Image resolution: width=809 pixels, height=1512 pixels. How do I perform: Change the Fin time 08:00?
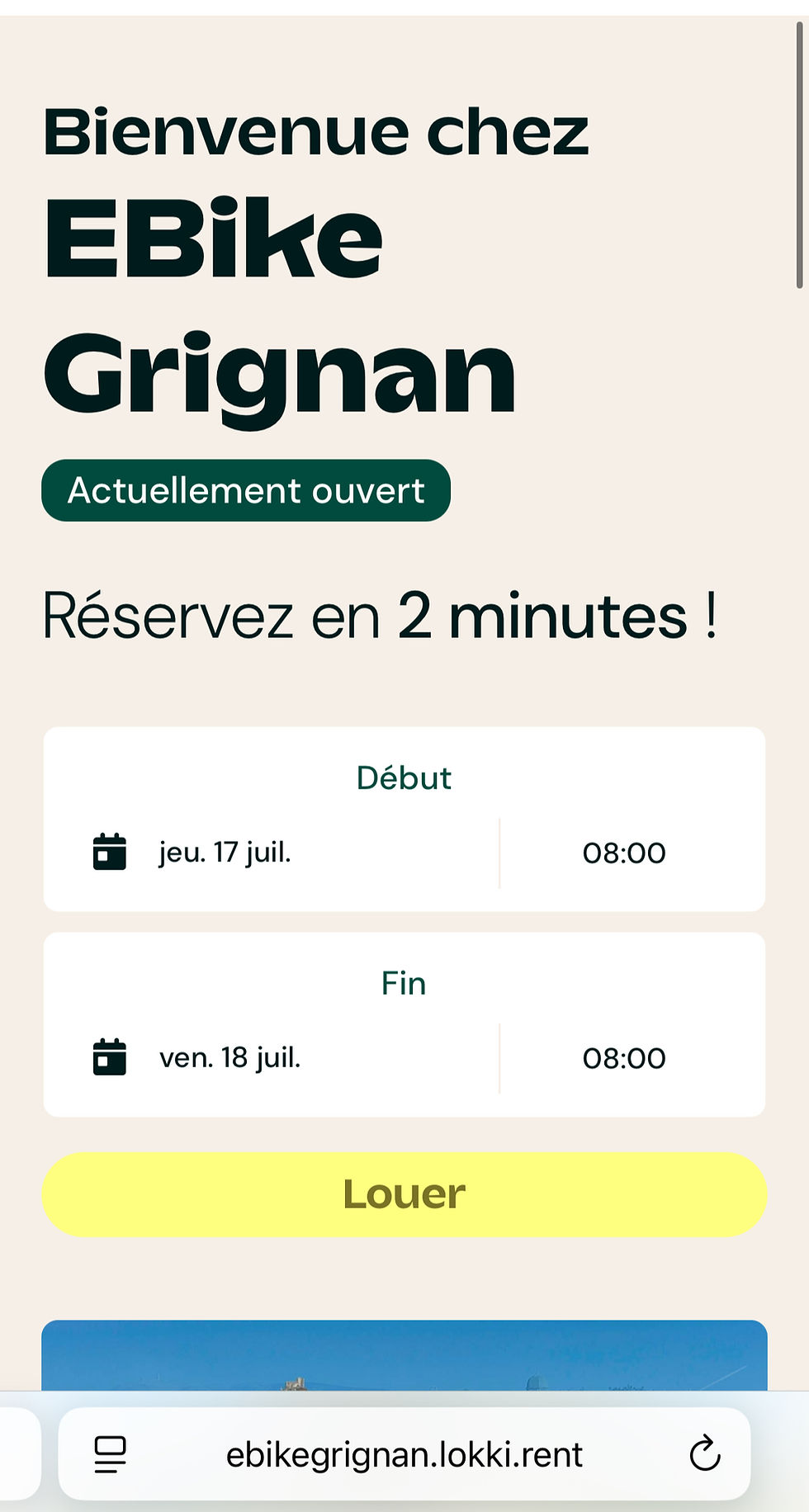pos(623,1058)
